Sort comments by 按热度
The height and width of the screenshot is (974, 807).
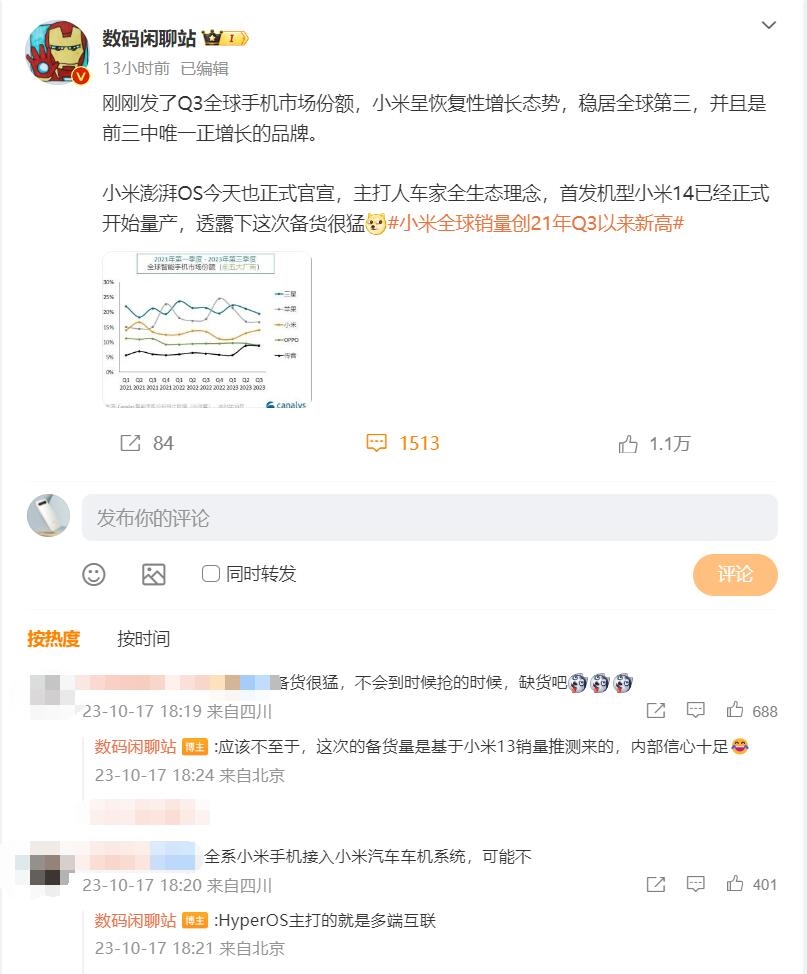(x=54, y=638)
